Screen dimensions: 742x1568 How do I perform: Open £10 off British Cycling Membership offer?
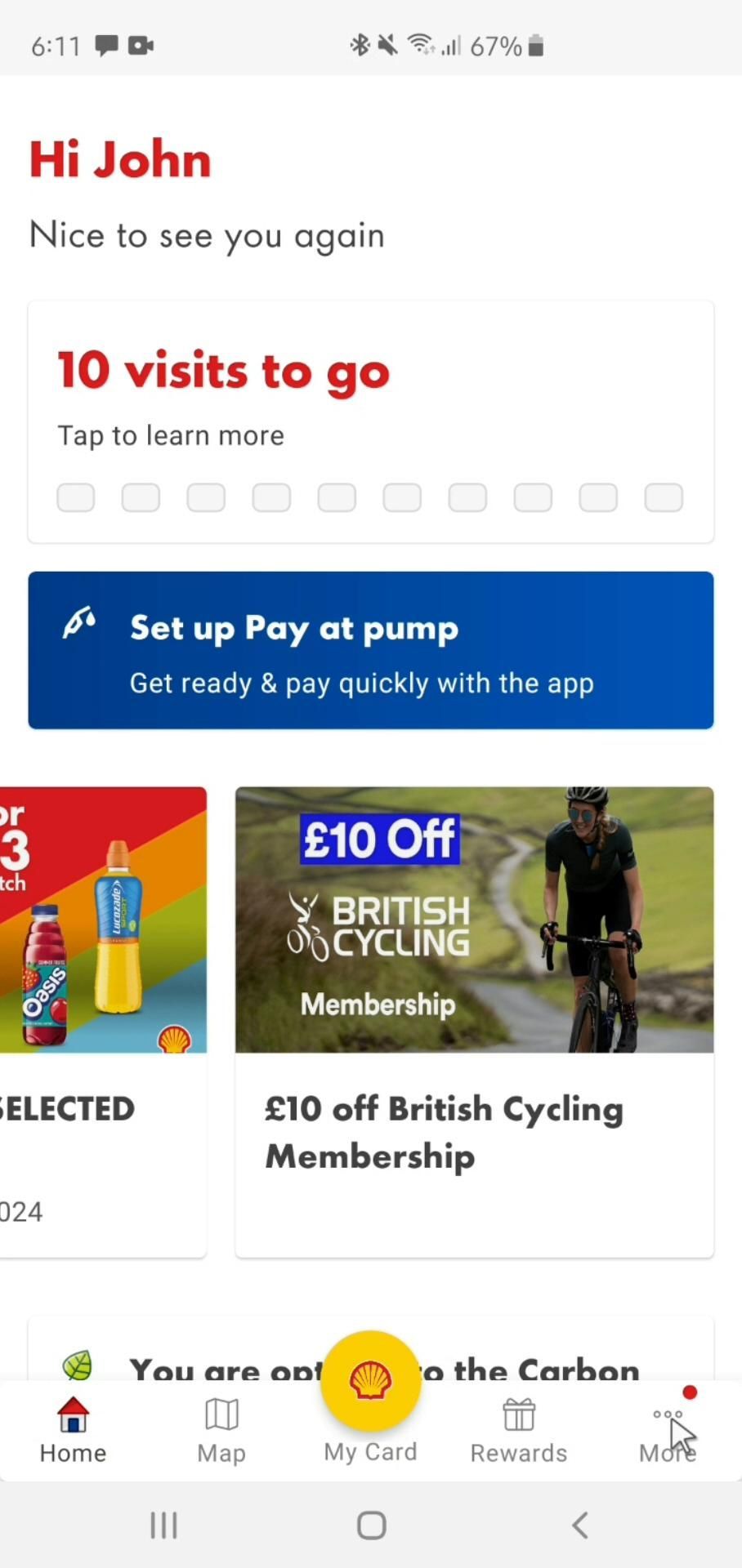[x=474, y=1021]
